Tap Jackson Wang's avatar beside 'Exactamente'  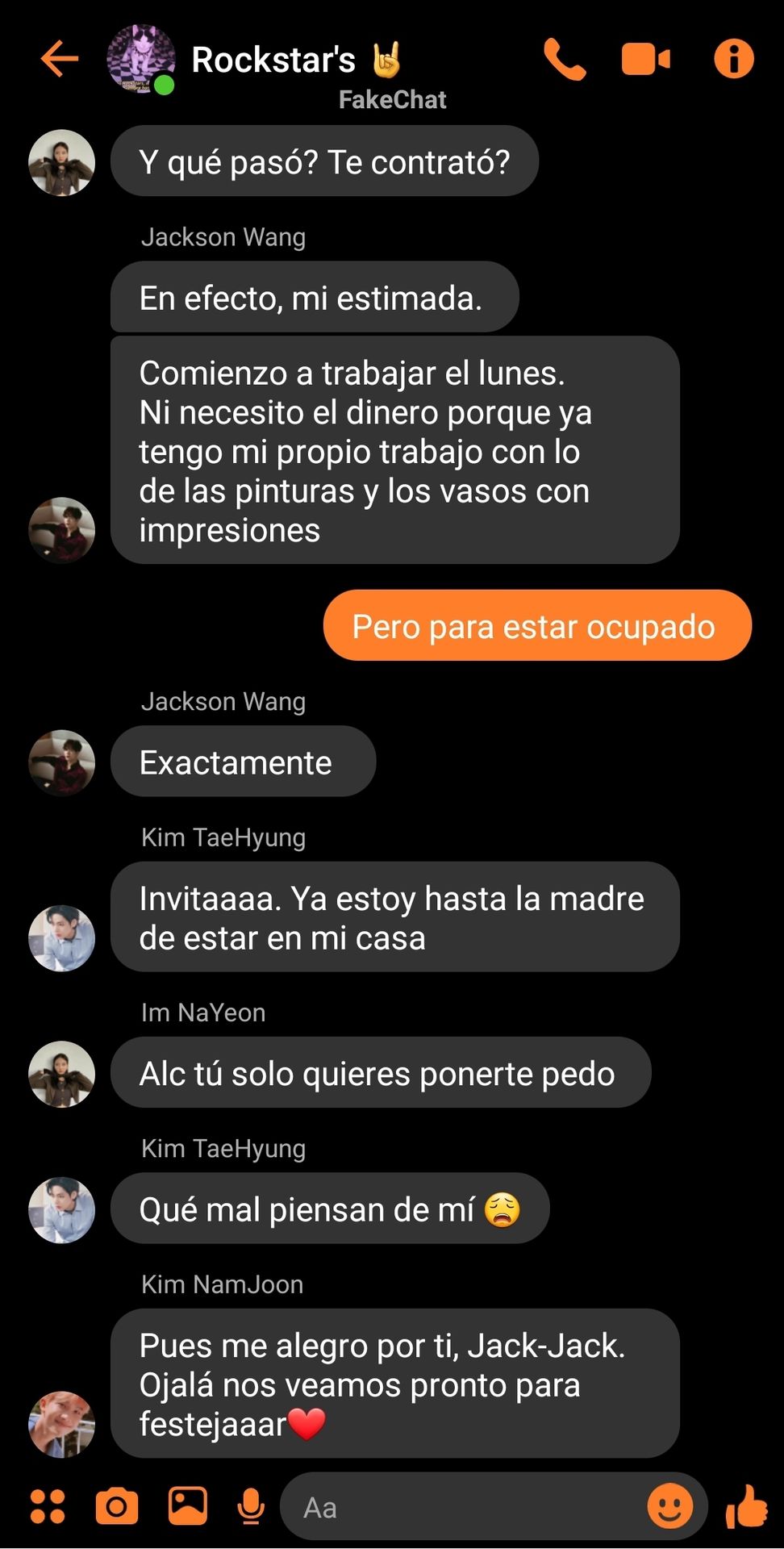(x=62, y=762)
